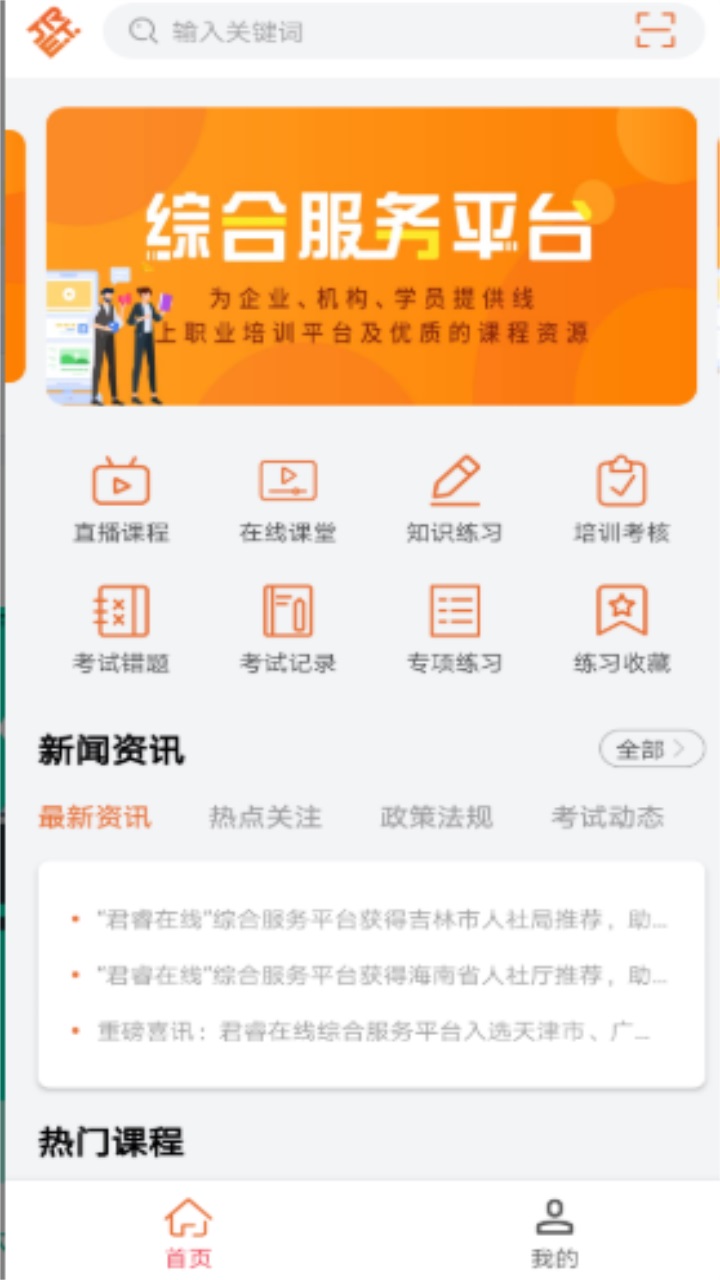Viewport: 720px width, 1280px height.
Task: Open 知识练习 knowledge practice
Action: click(x=454, y=500)
